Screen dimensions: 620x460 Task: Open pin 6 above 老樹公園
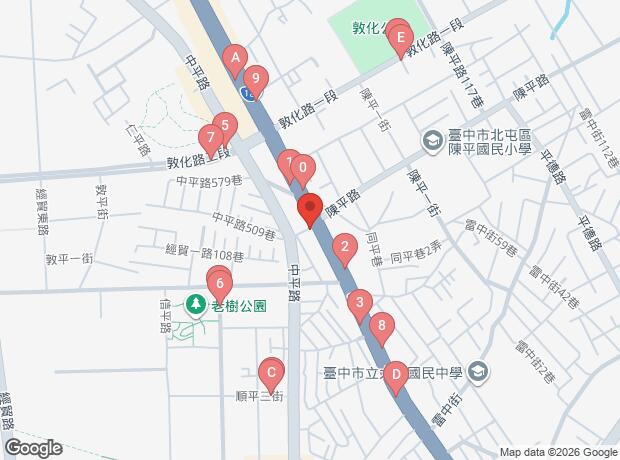click(x=220, y=287)
